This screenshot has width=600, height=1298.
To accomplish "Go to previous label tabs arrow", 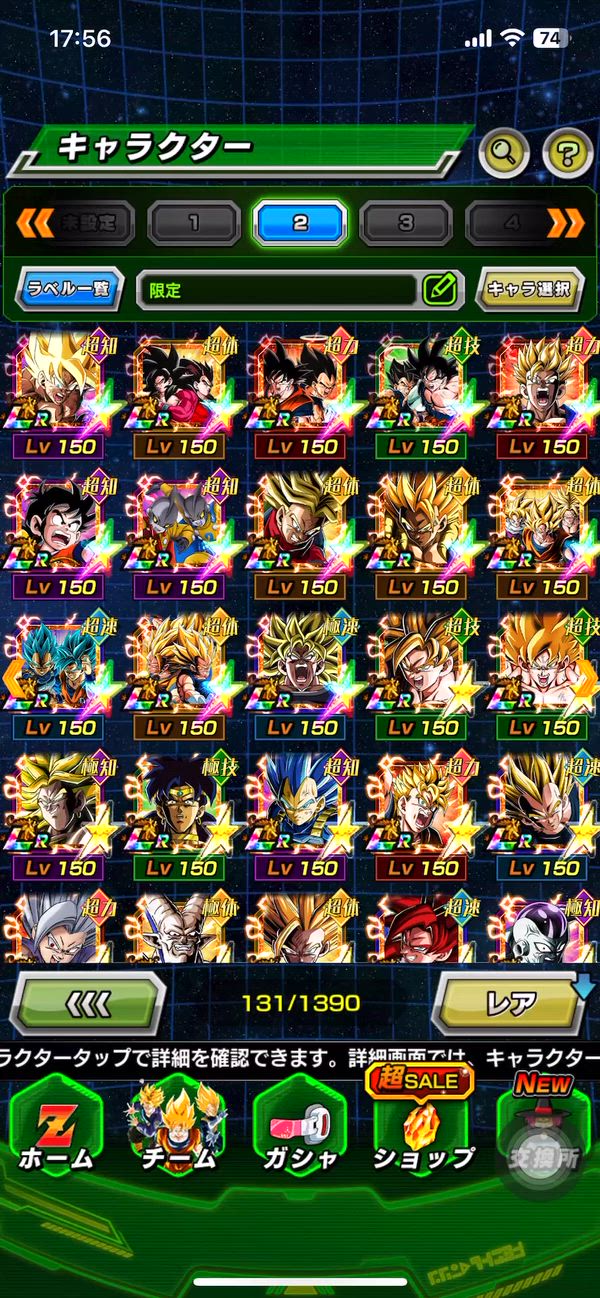I will pyautogui.click(x=34, y=222).
